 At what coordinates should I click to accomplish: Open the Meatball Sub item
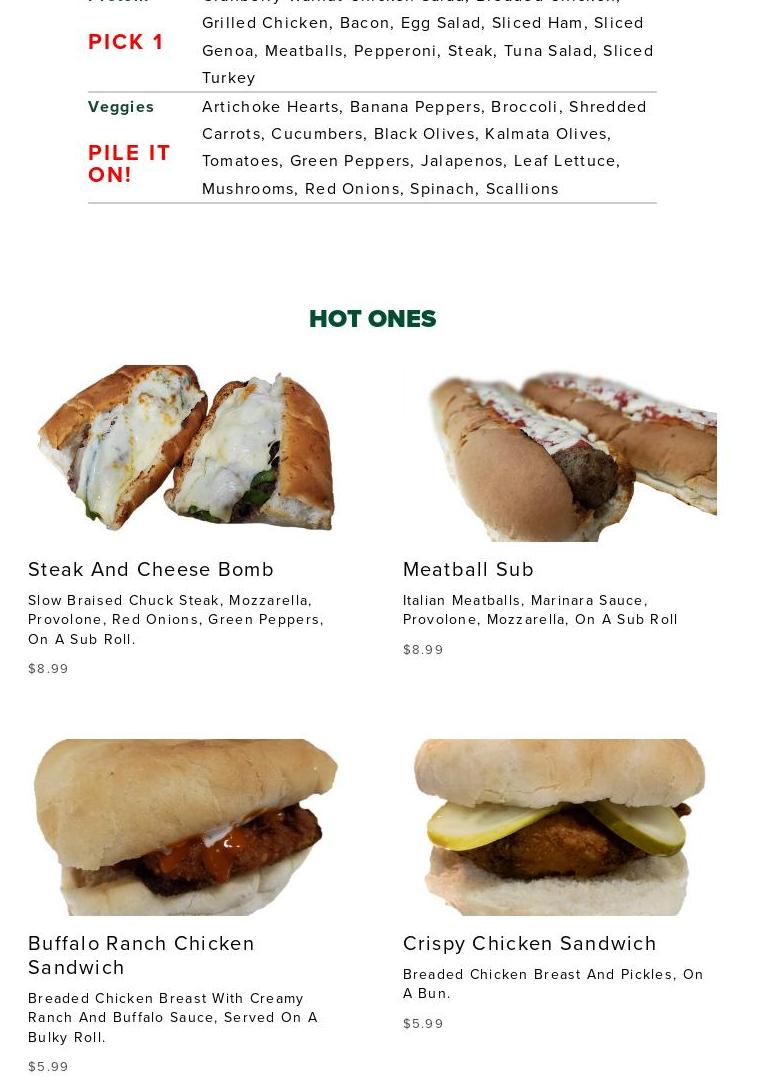(468, 569)
